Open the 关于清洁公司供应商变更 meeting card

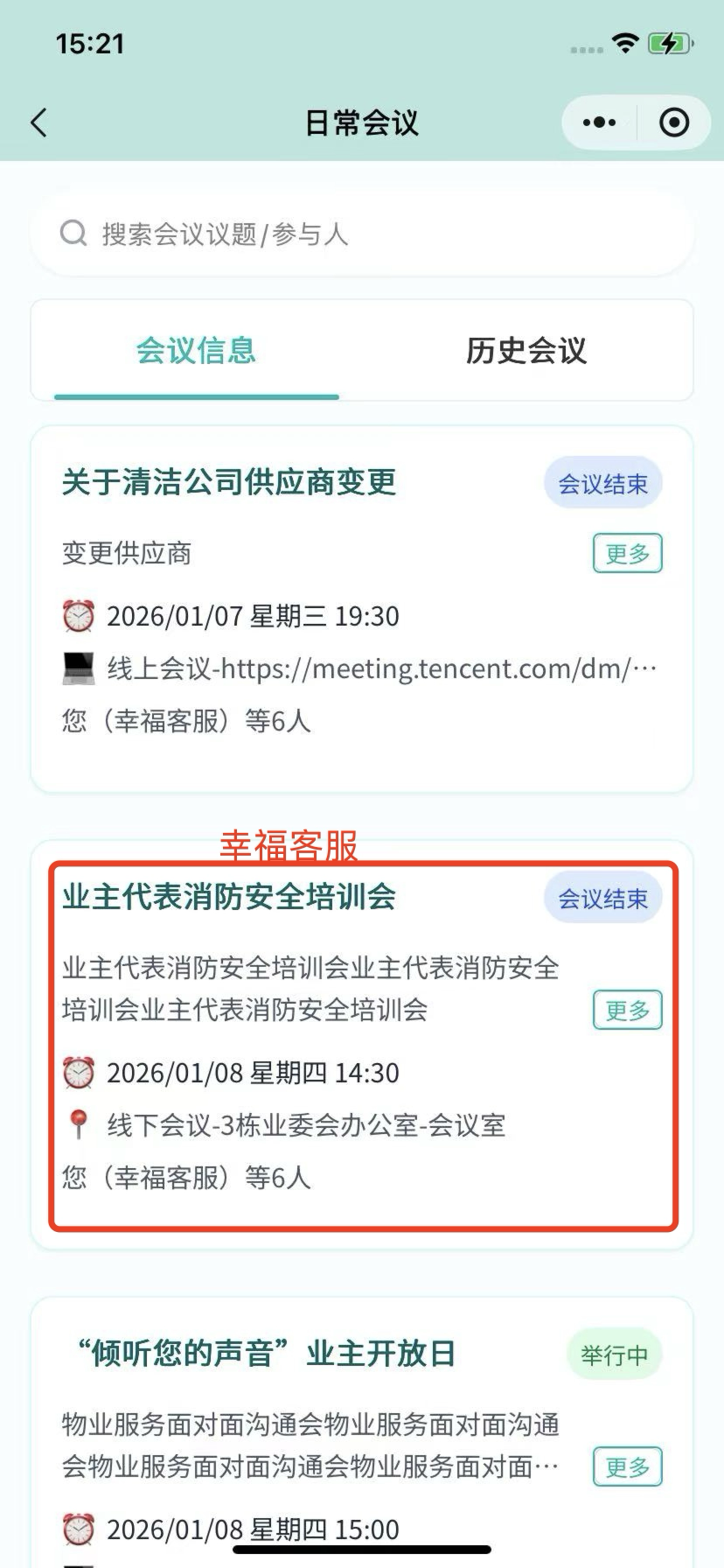pos(229,482)
